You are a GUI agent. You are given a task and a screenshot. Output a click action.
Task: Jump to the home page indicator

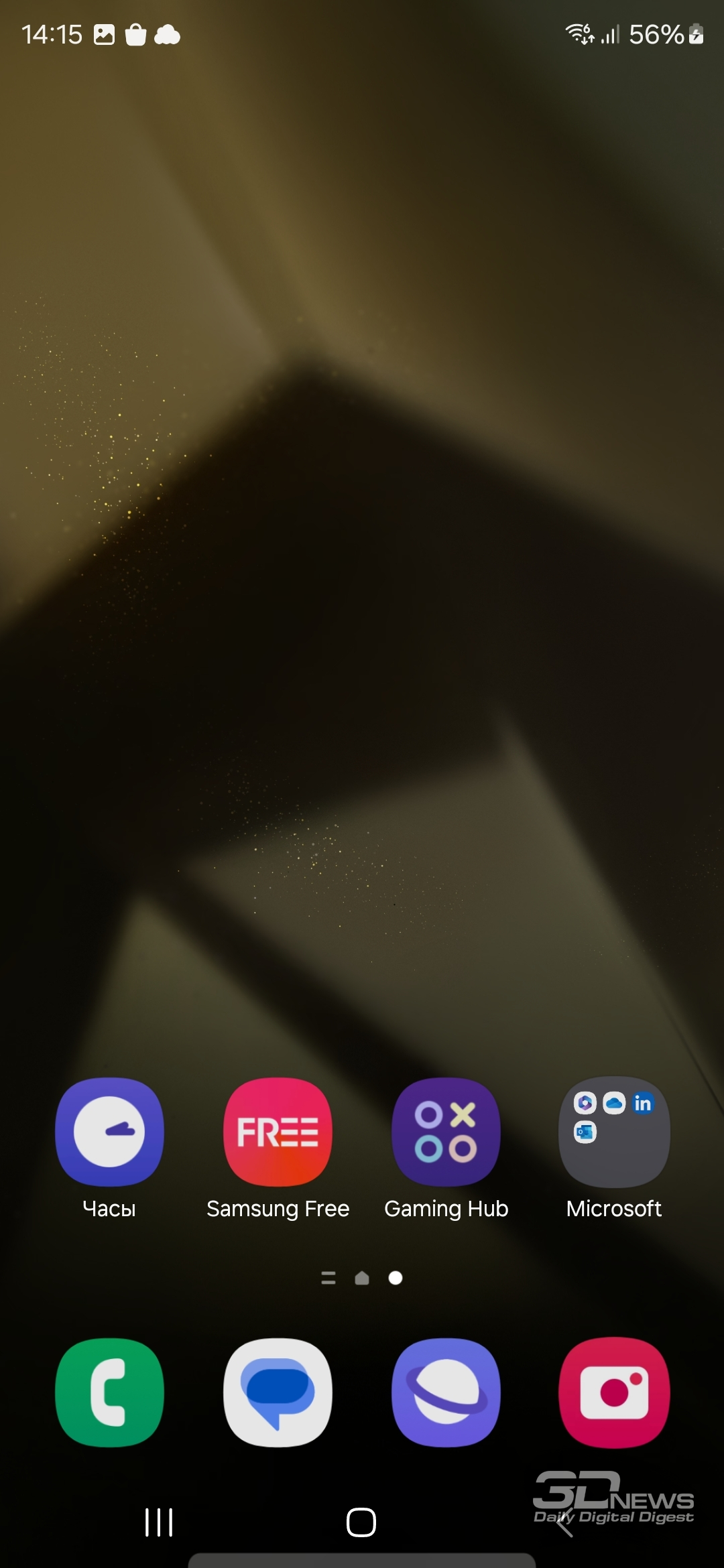(362, 1278)
